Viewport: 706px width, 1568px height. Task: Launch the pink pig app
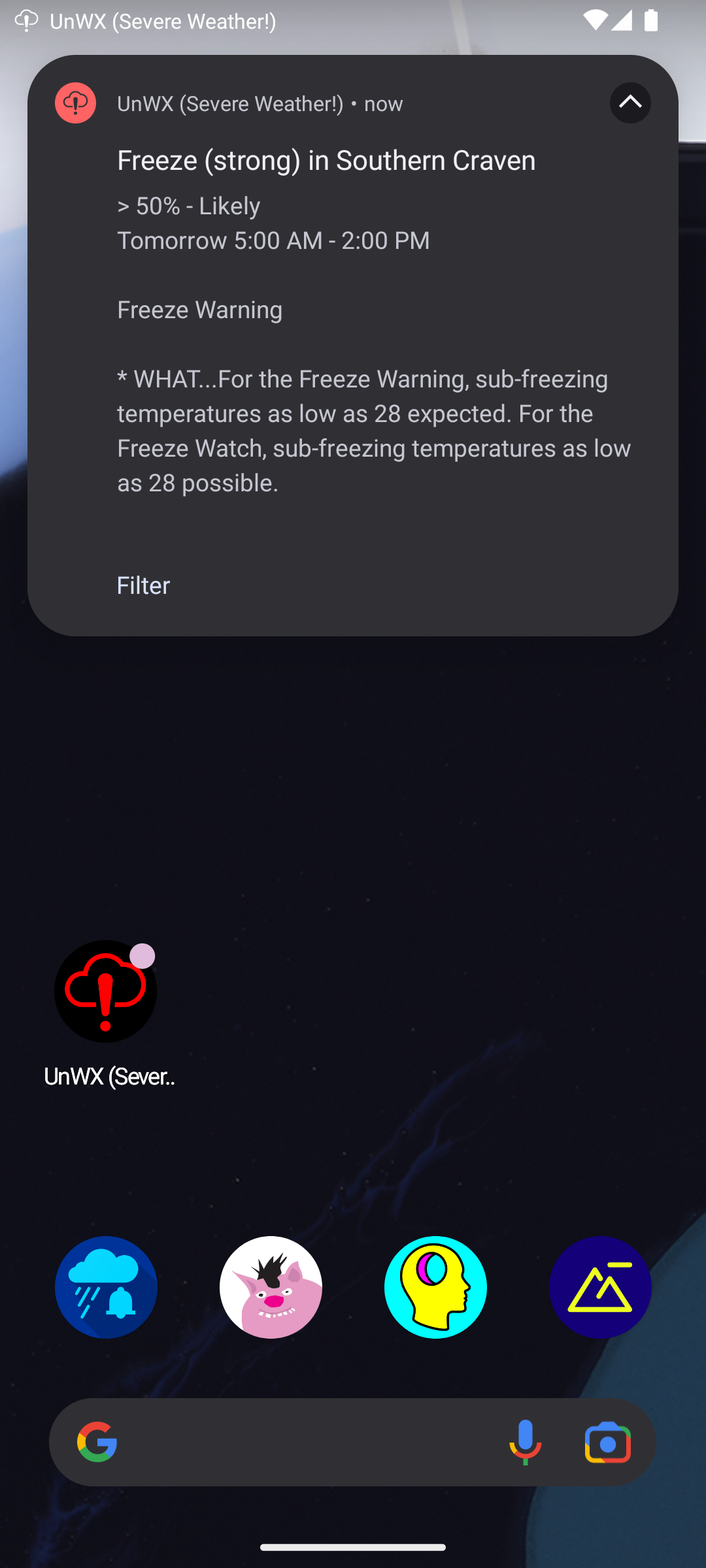click(x=271, y=1287)
